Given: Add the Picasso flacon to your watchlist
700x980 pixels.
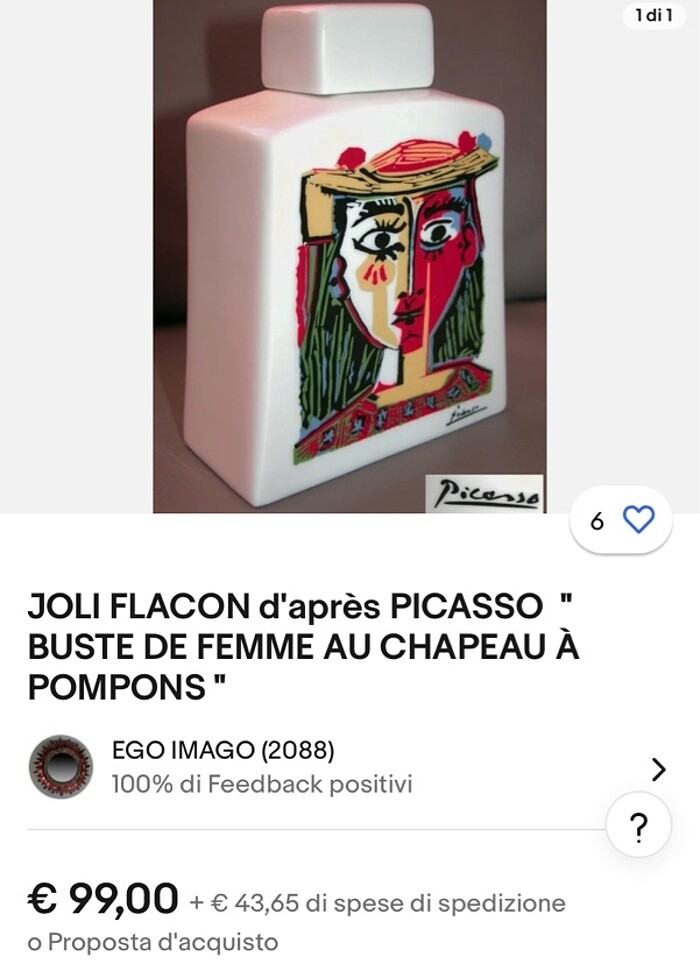Looking at the screenshot, I should point(637,520).
